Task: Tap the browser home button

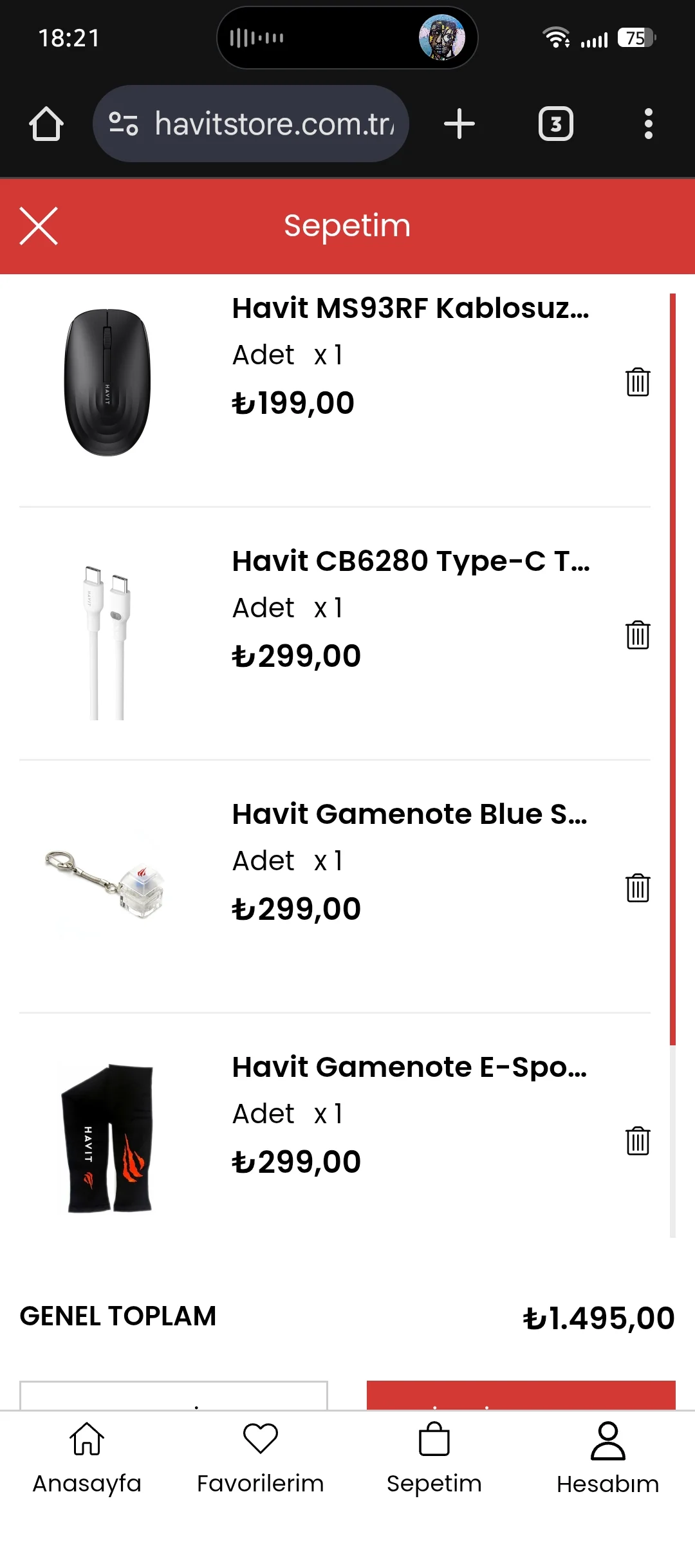Action: pyautogui.click(x=46, y=124)
